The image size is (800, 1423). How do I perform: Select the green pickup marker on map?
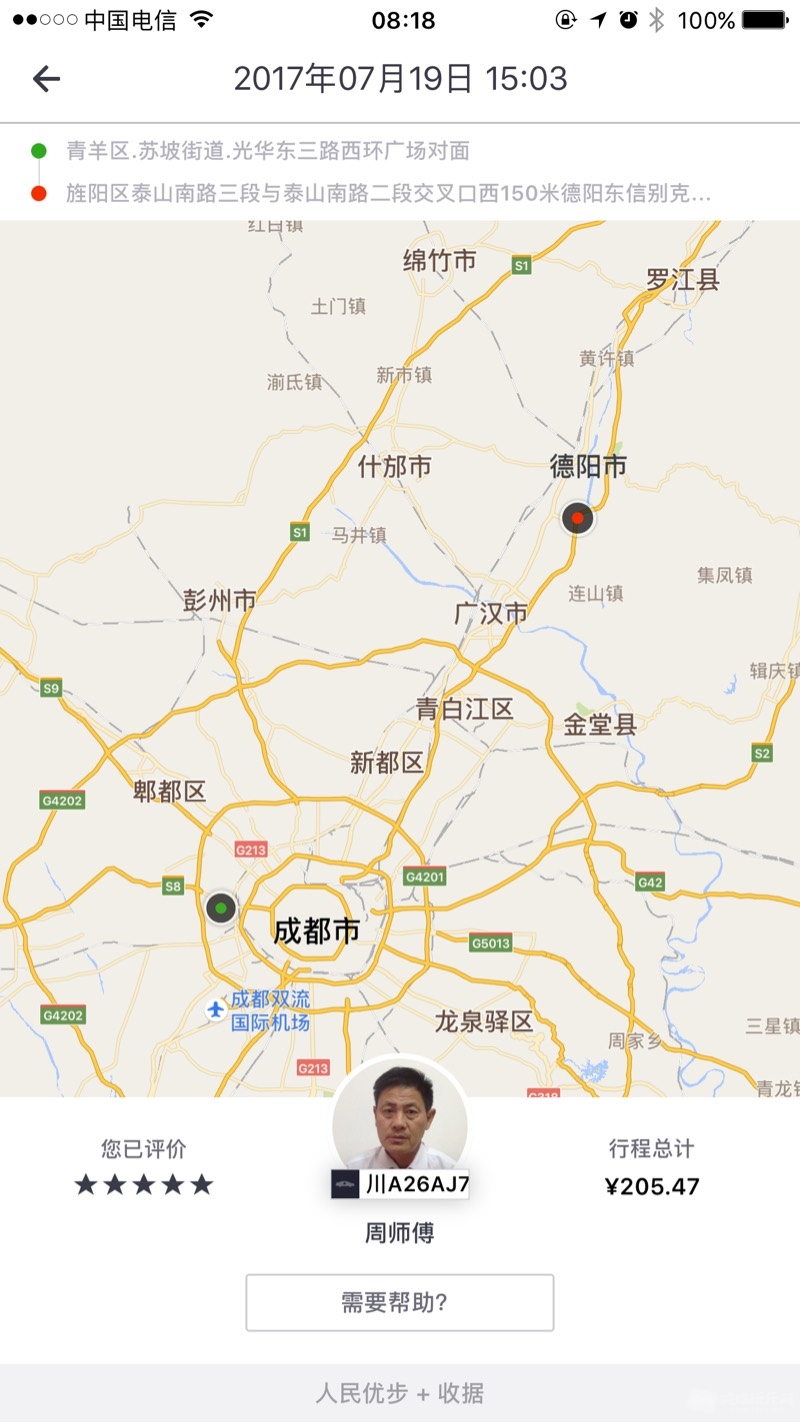click(221, 909)
